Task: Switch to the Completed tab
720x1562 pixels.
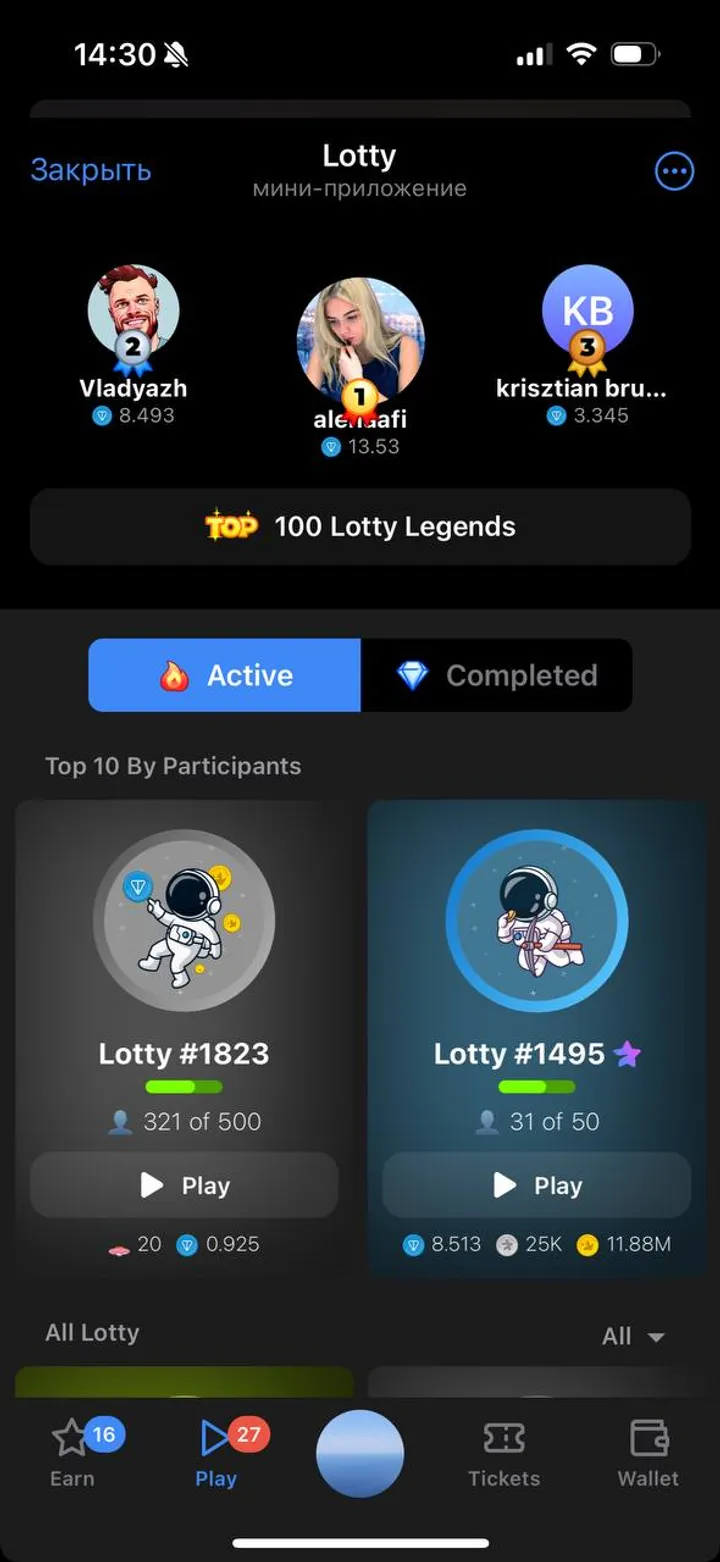Action: [497, 675]
